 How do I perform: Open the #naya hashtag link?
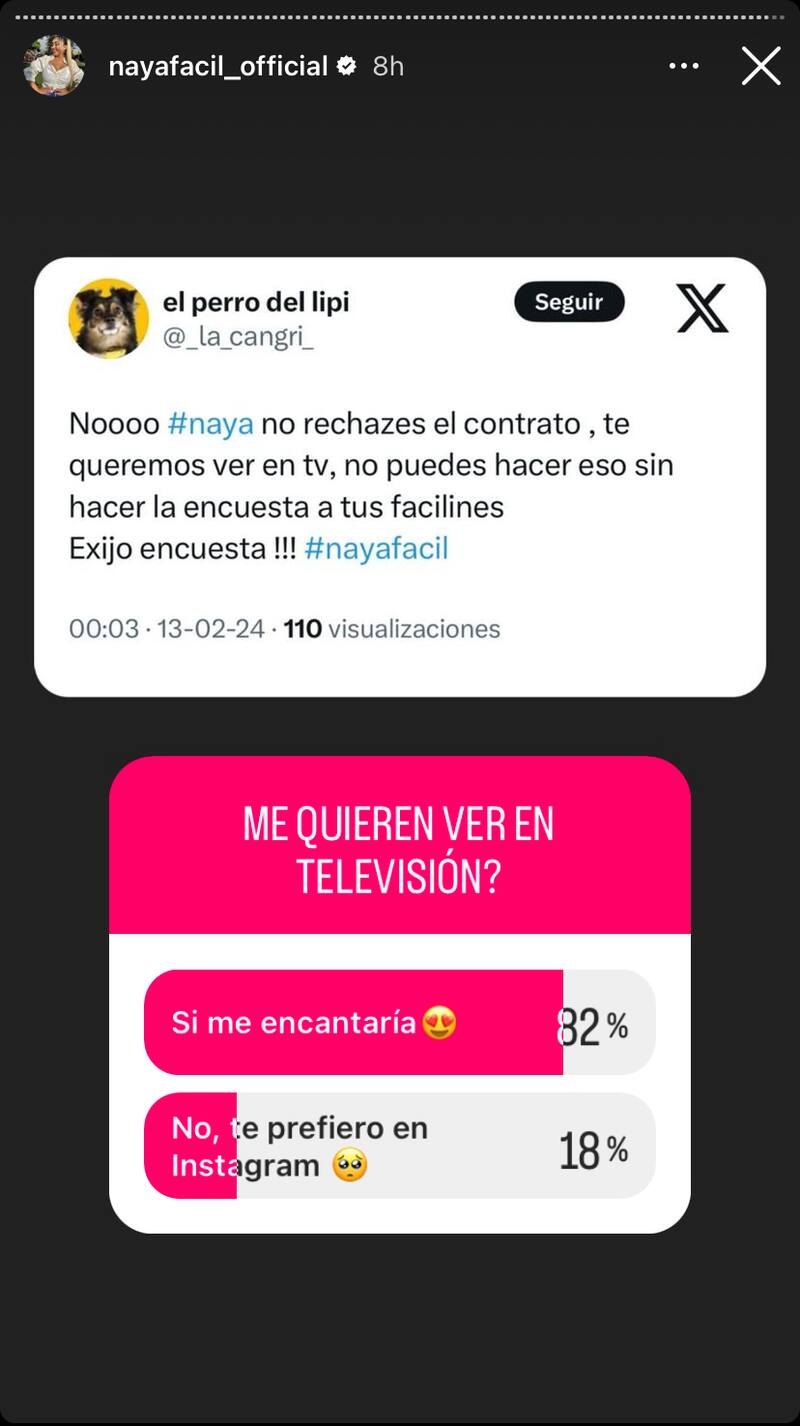210,423
